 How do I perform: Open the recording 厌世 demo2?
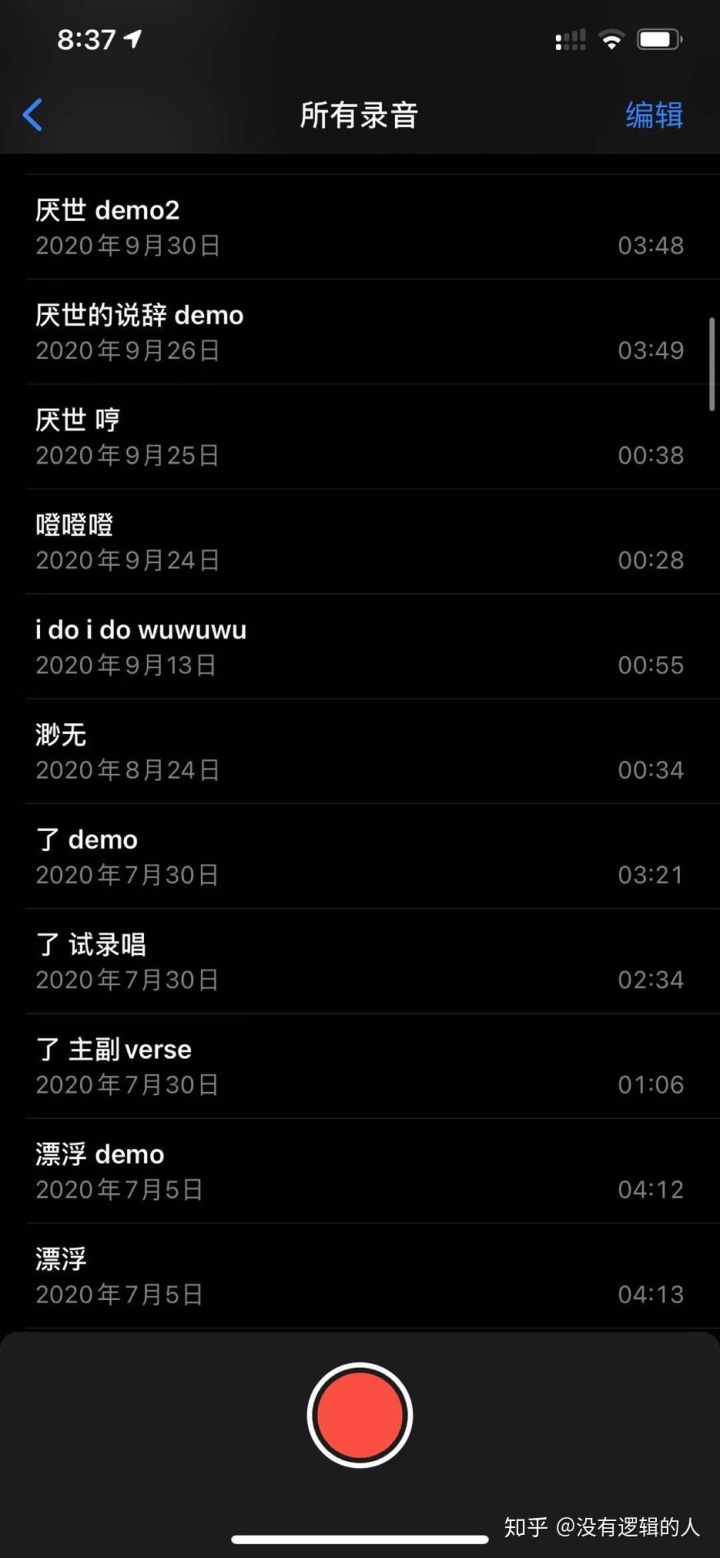click(x=360, y=227)
